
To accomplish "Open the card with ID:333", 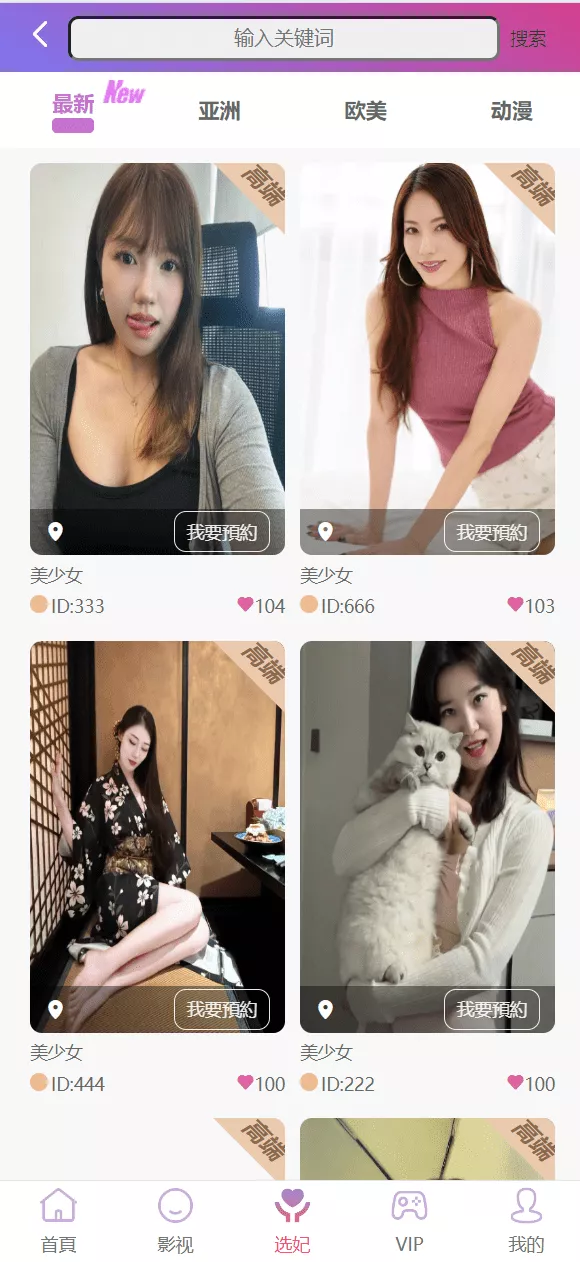I will pyautogui.click(x=157, y=359).
